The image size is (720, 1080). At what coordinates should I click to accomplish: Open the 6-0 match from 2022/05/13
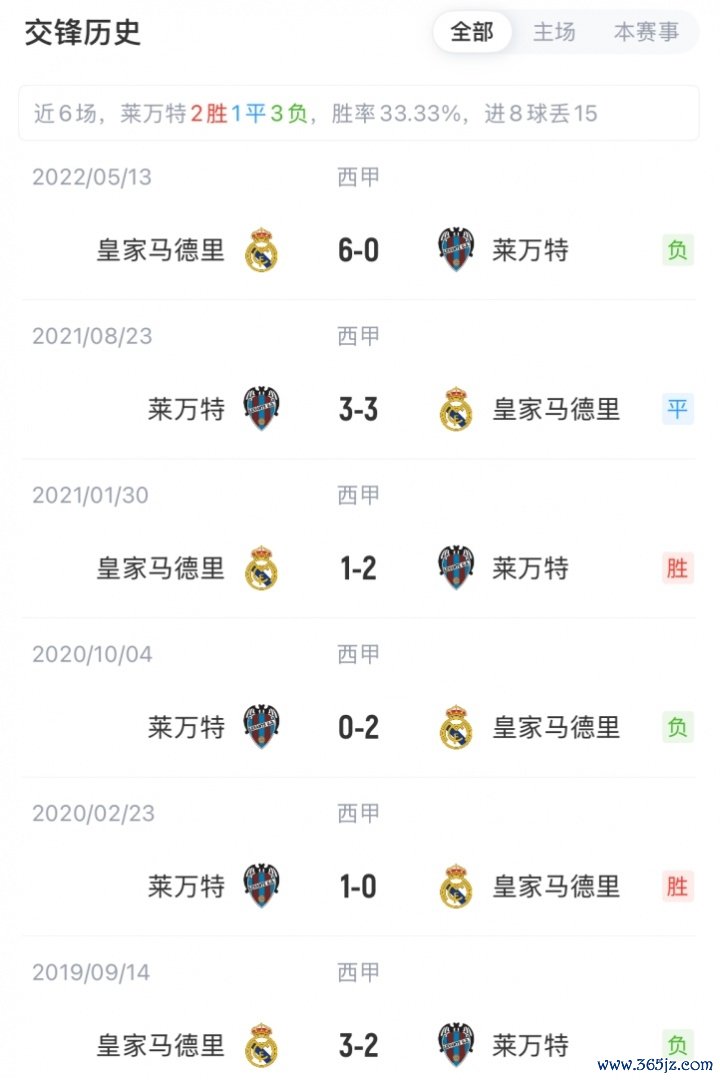[x=358, y=250]
